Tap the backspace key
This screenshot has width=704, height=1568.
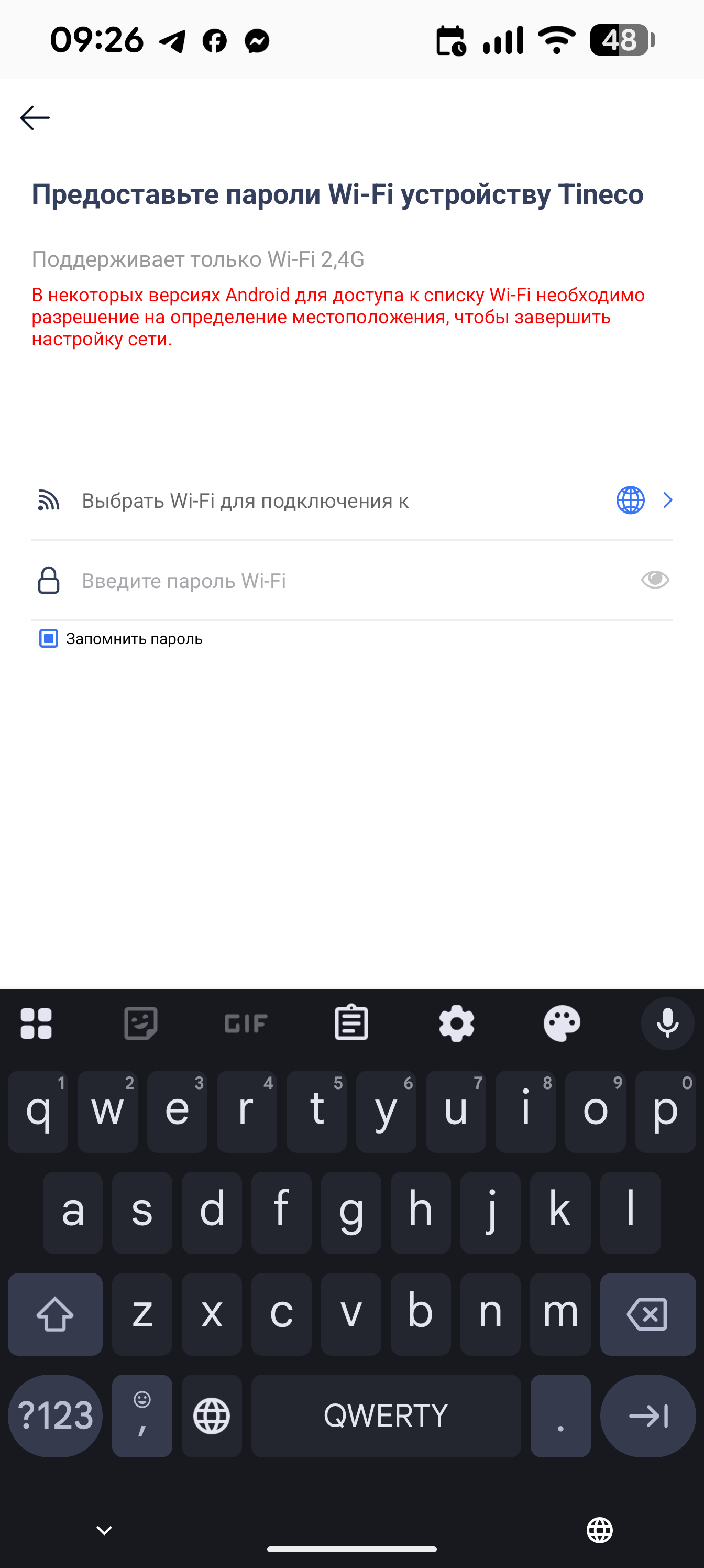click(647, 1314)
